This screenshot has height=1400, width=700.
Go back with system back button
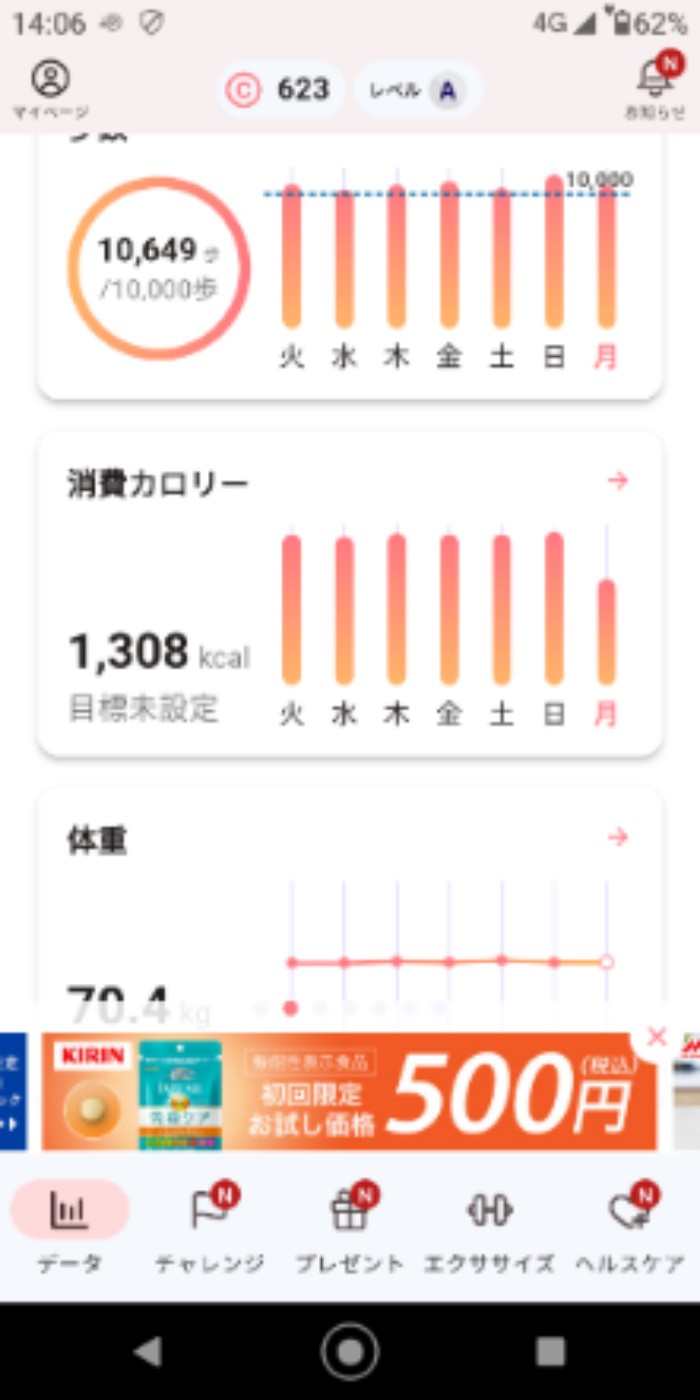pyautogui.click(x=148, y=1352)
